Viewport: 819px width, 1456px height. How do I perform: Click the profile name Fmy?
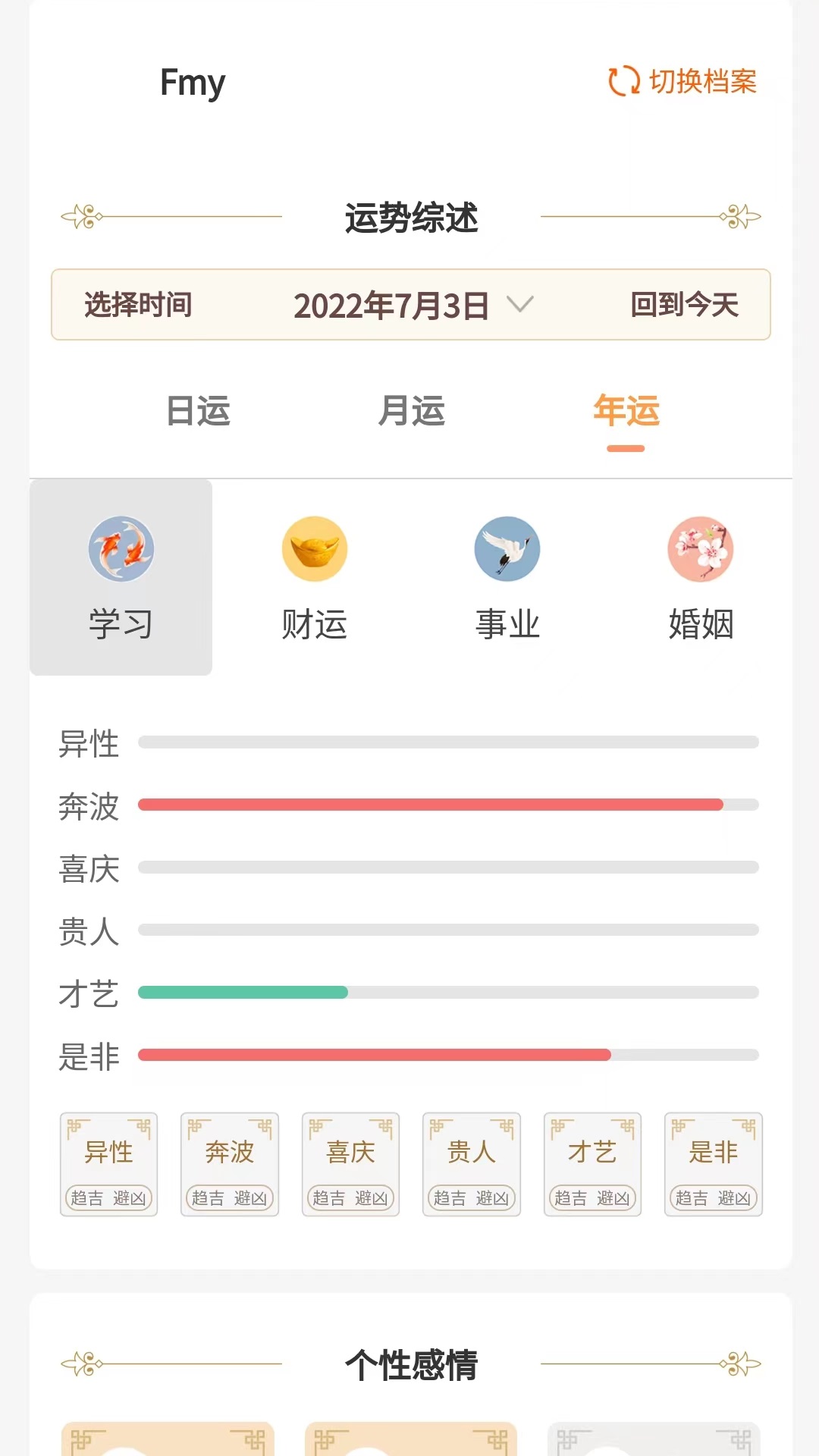190,82
